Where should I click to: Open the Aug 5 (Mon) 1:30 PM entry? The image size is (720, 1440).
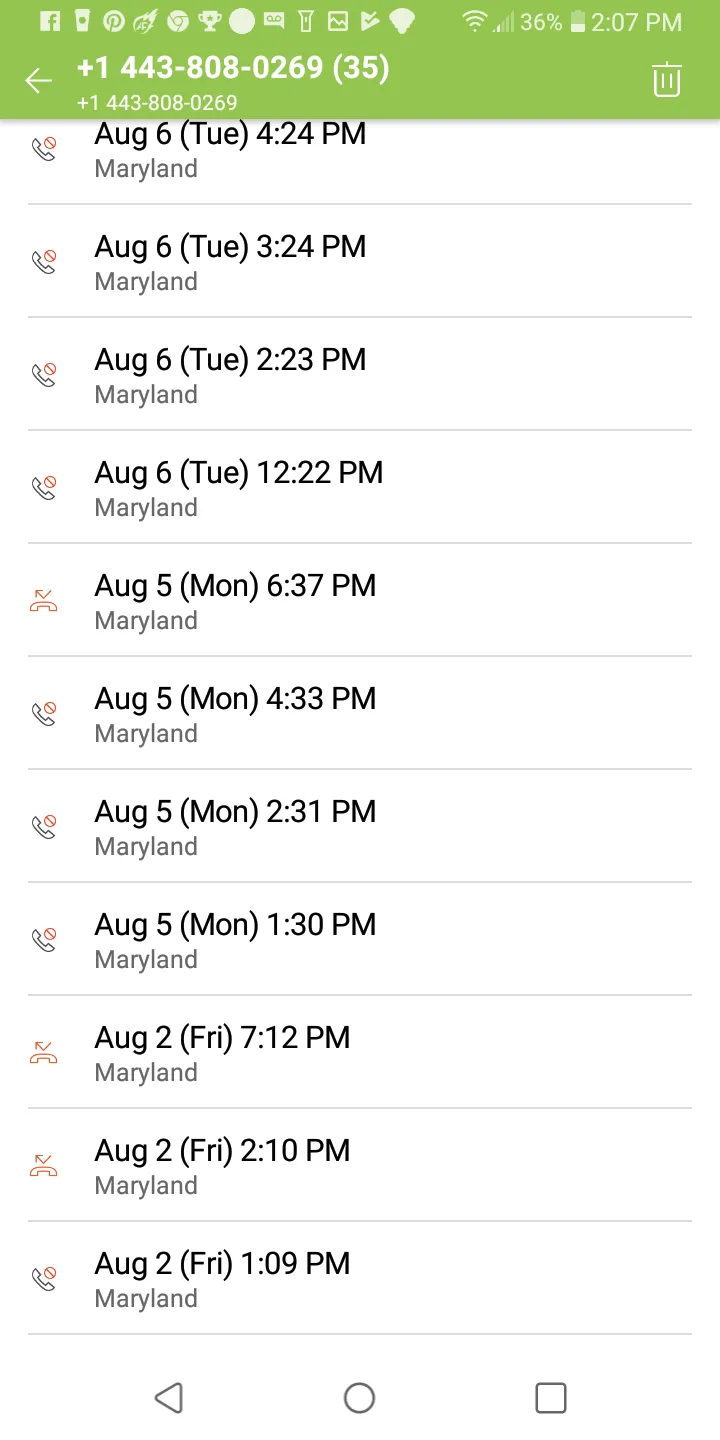pos(360,940)
